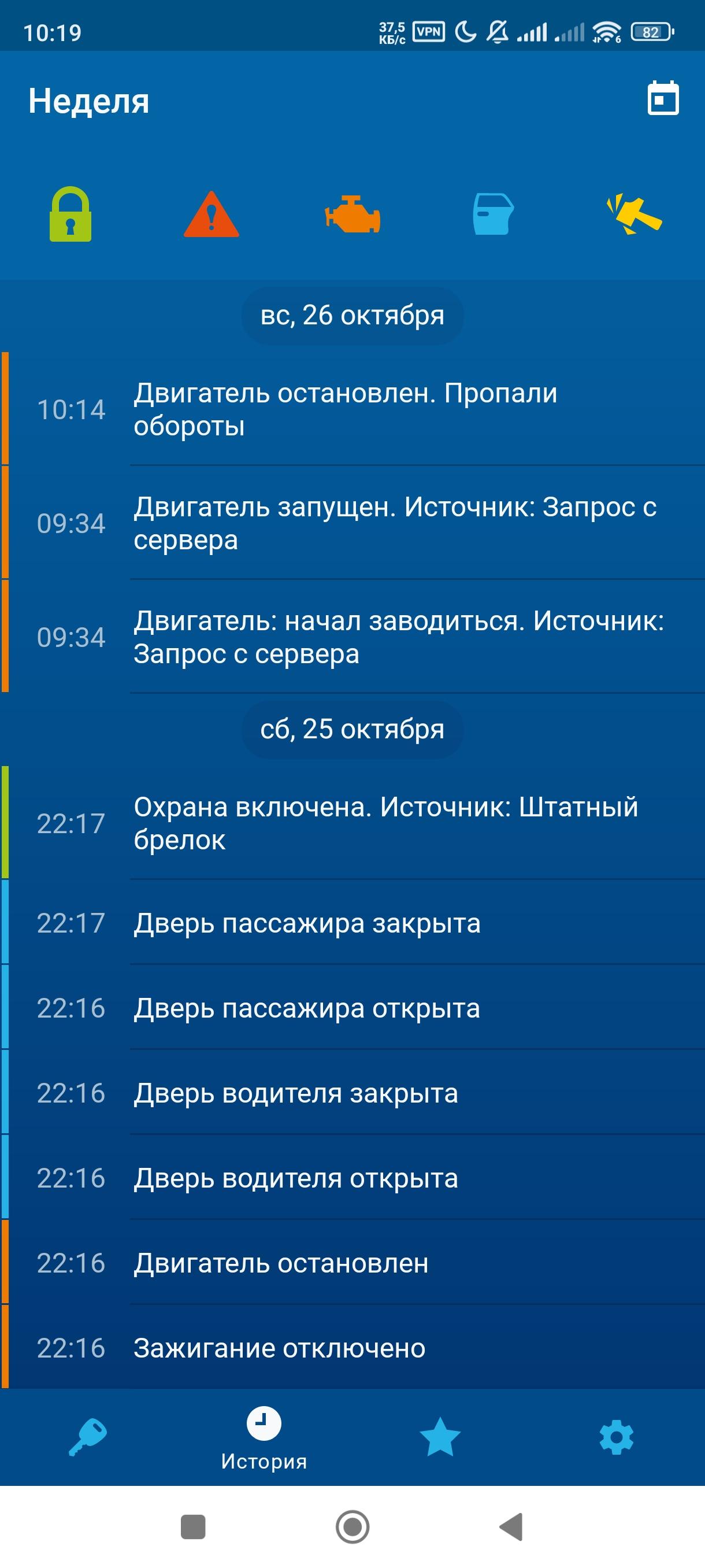Open the Зажигание отключено event
This screenshot has height=1568, width=705.
tap(353, 1348)
